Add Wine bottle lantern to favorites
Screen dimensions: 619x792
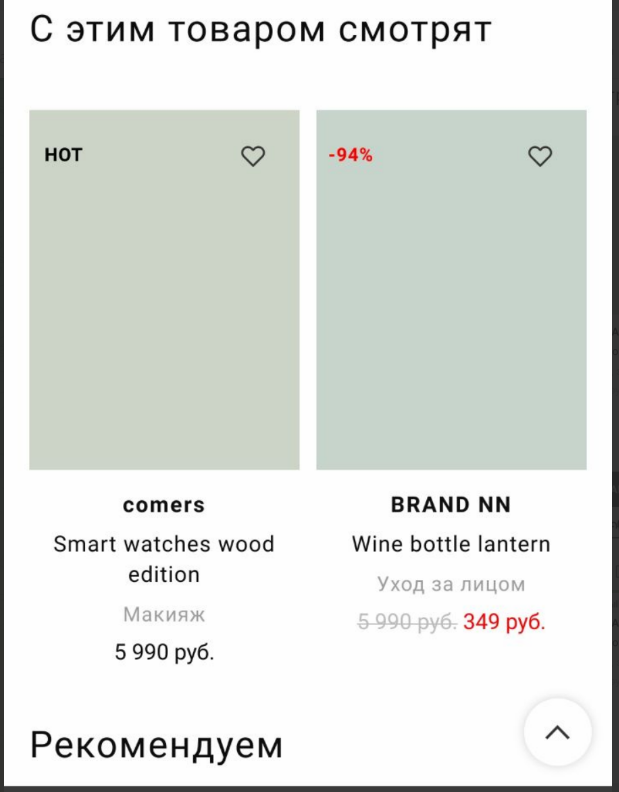540,156
